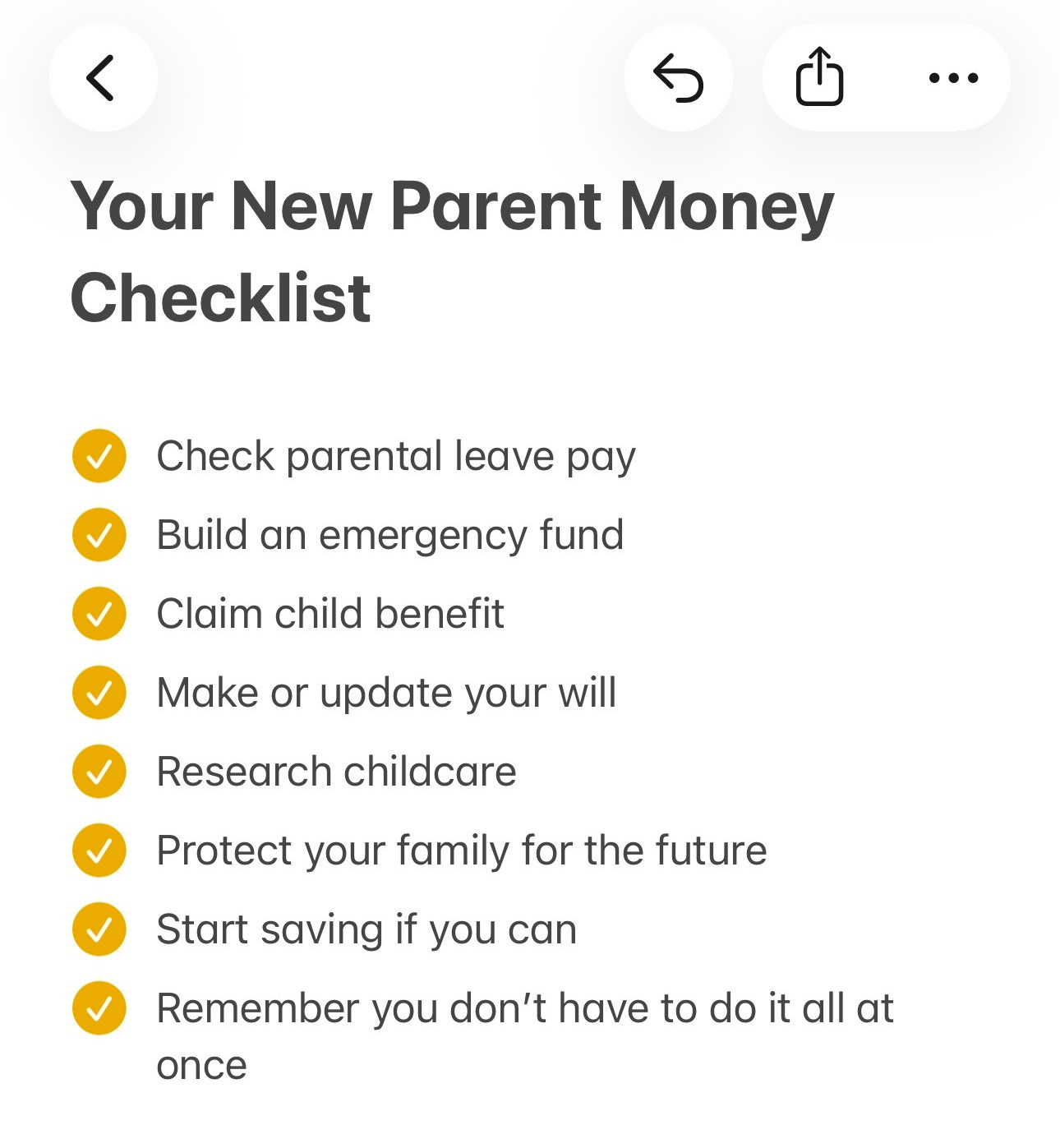Uncheck 'Remember you don't have to do it all'
The width and height of the screenshot is (1060, 1148).
(99, 1008)
